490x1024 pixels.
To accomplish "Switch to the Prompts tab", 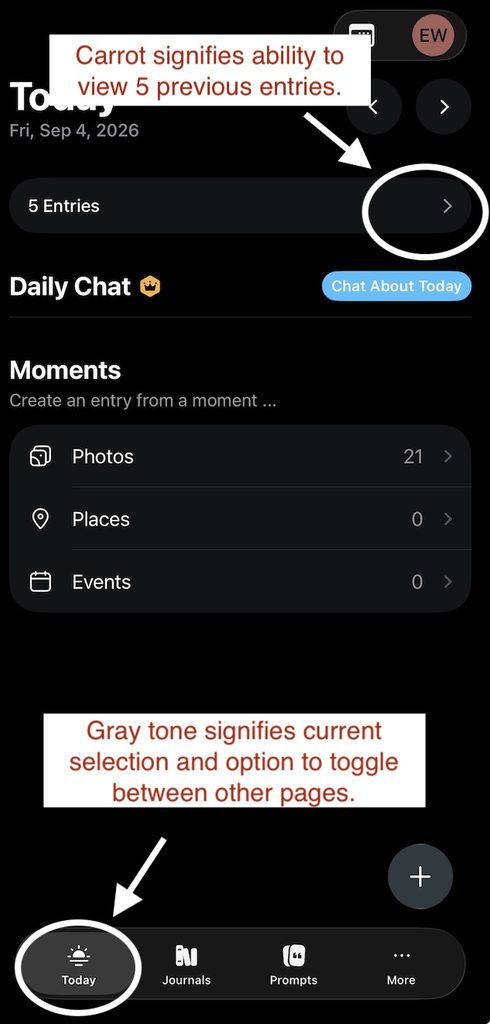I will [x=293, y=966].
